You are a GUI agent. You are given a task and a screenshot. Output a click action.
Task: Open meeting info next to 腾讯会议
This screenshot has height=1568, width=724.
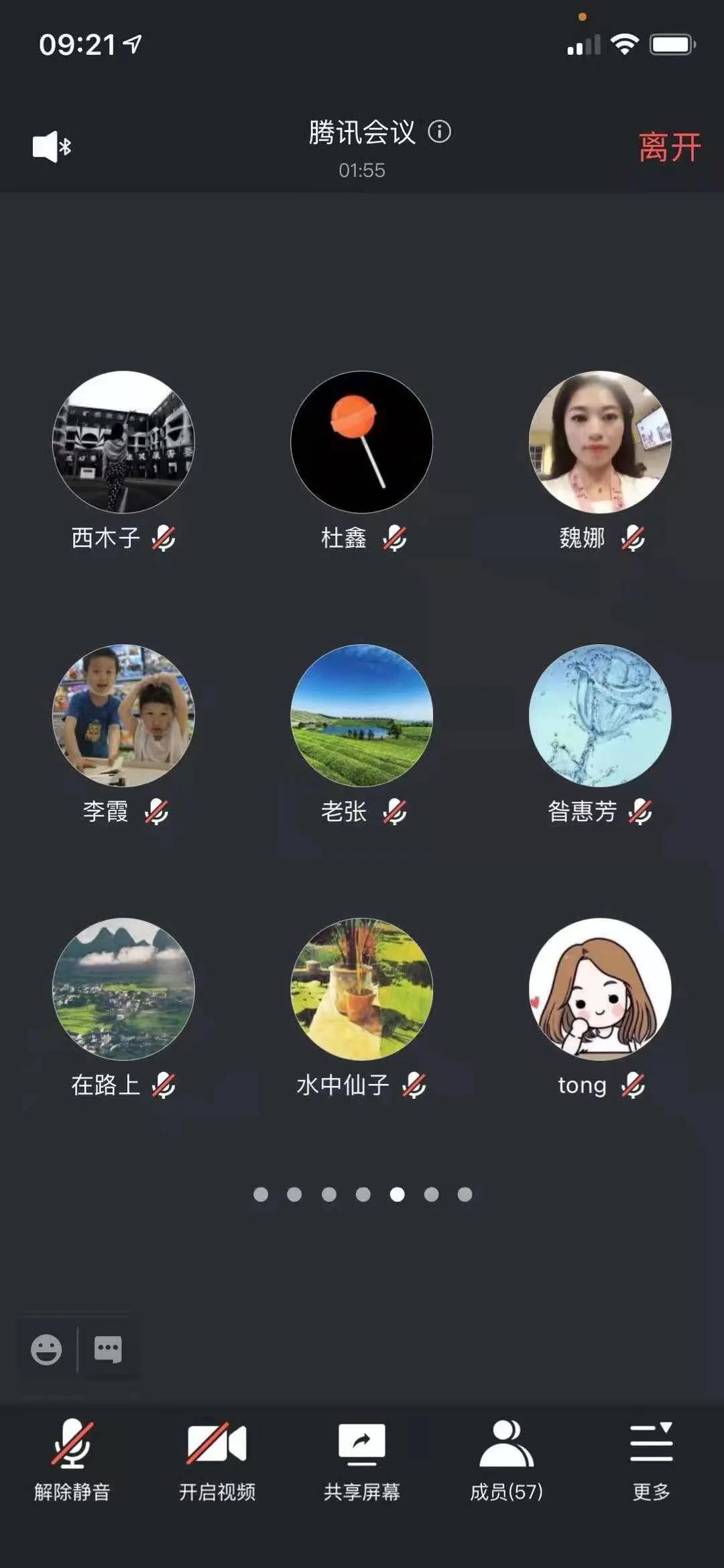[x=440, y=131]
